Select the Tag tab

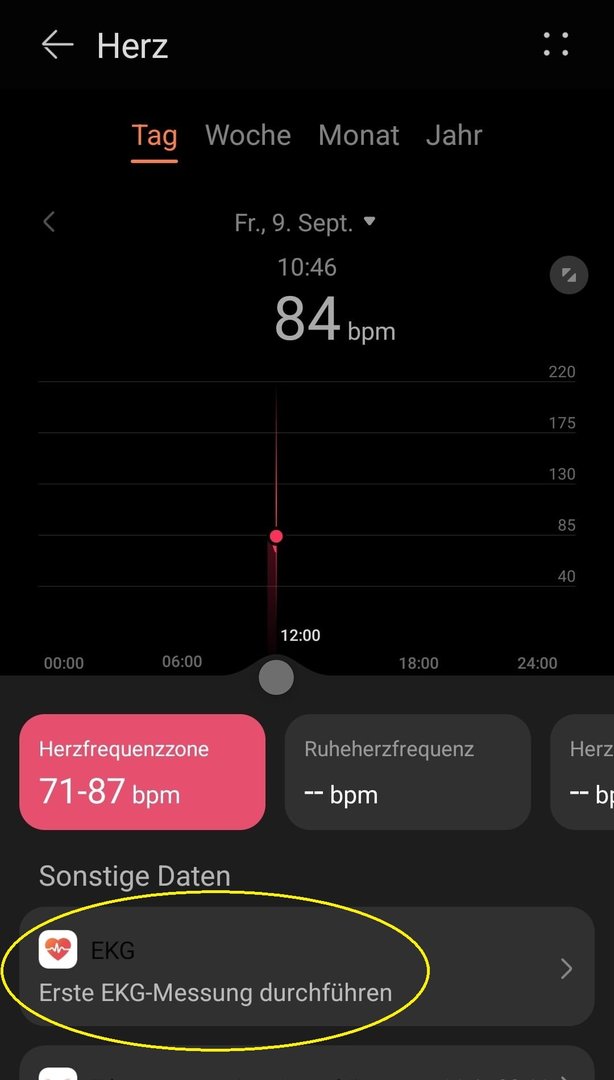click(x=154, y=136)
